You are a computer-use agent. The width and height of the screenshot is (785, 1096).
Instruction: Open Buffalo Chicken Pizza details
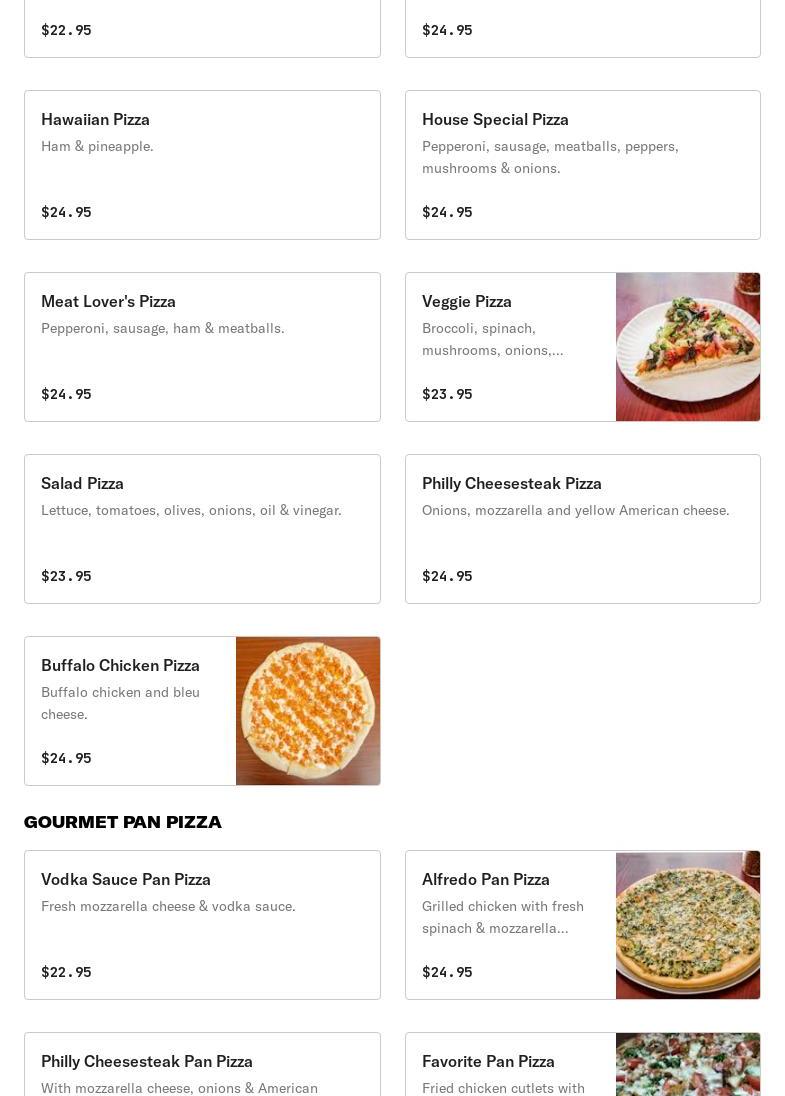tap(202, 711)
